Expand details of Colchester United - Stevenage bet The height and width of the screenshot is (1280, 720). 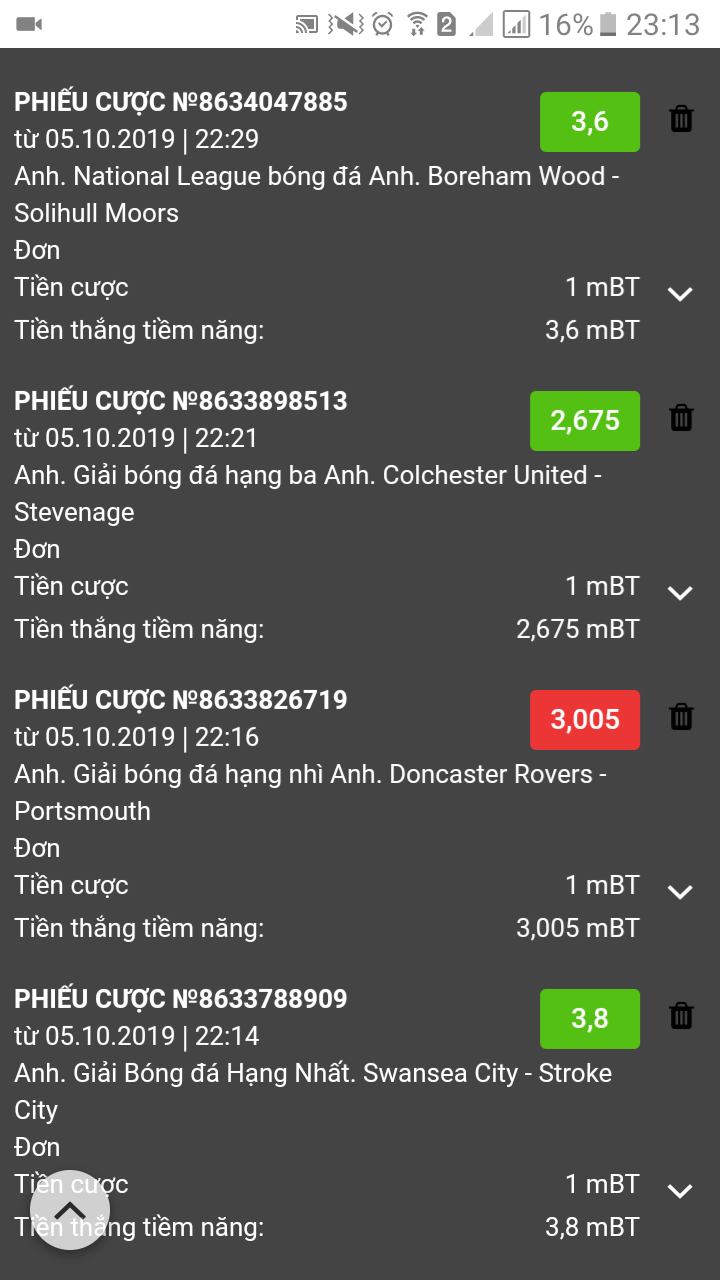tap(680, 593)
